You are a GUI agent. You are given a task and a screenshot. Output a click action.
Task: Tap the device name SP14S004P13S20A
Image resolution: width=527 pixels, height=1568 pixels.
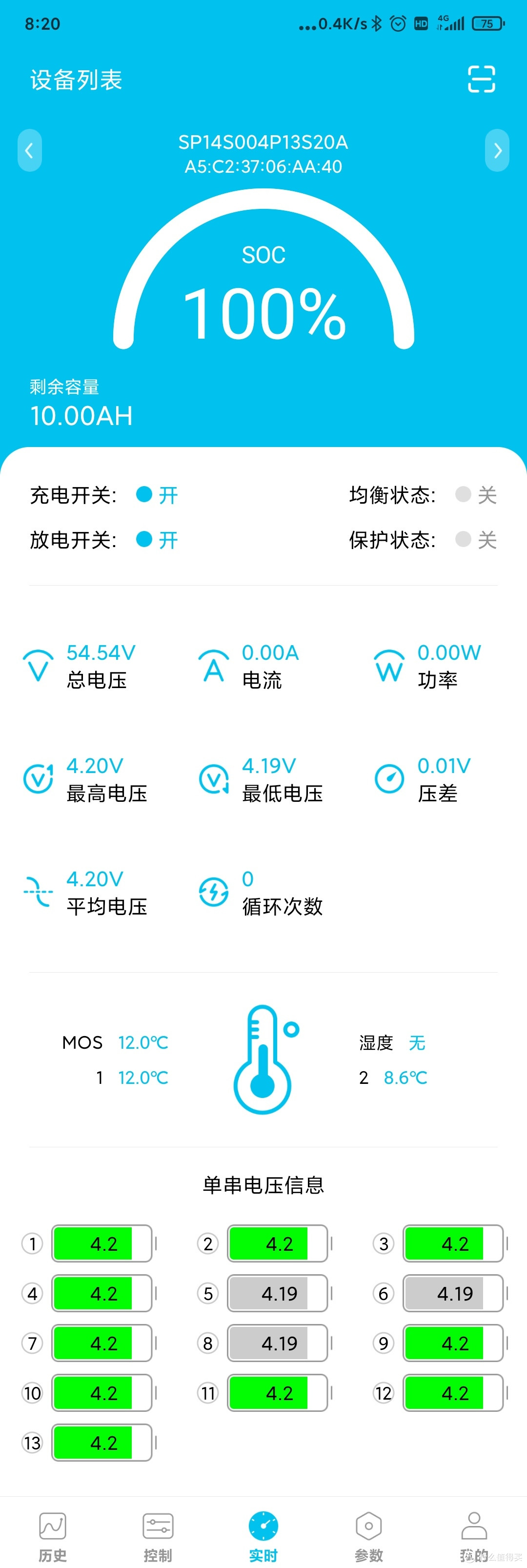pyautogui.click(x=263, y=143)
